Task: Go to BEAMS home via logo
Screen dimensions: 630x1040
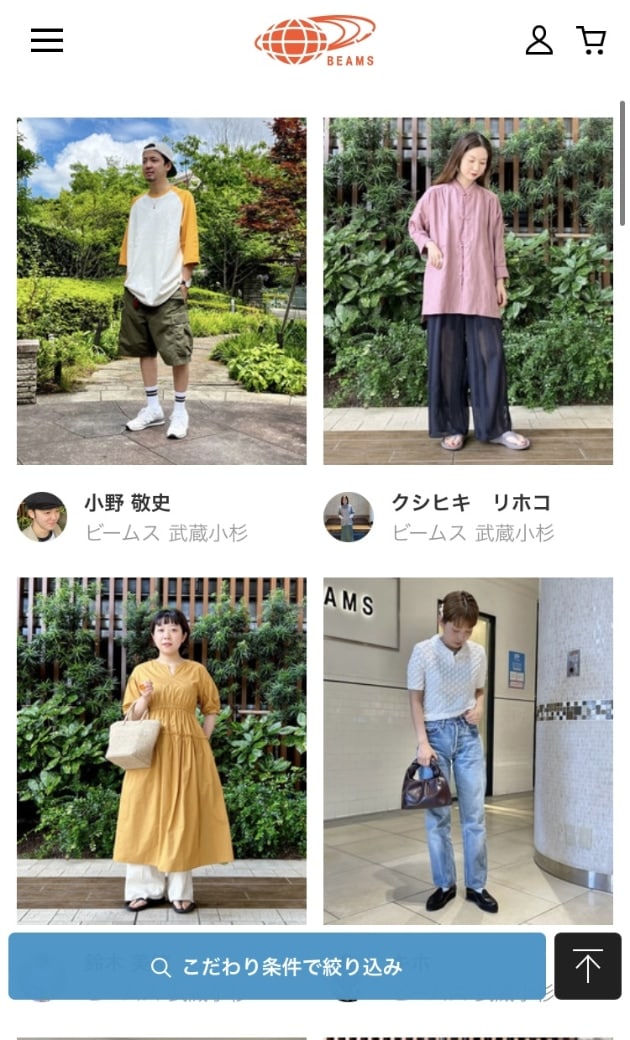Action: (x=315, y=40)
